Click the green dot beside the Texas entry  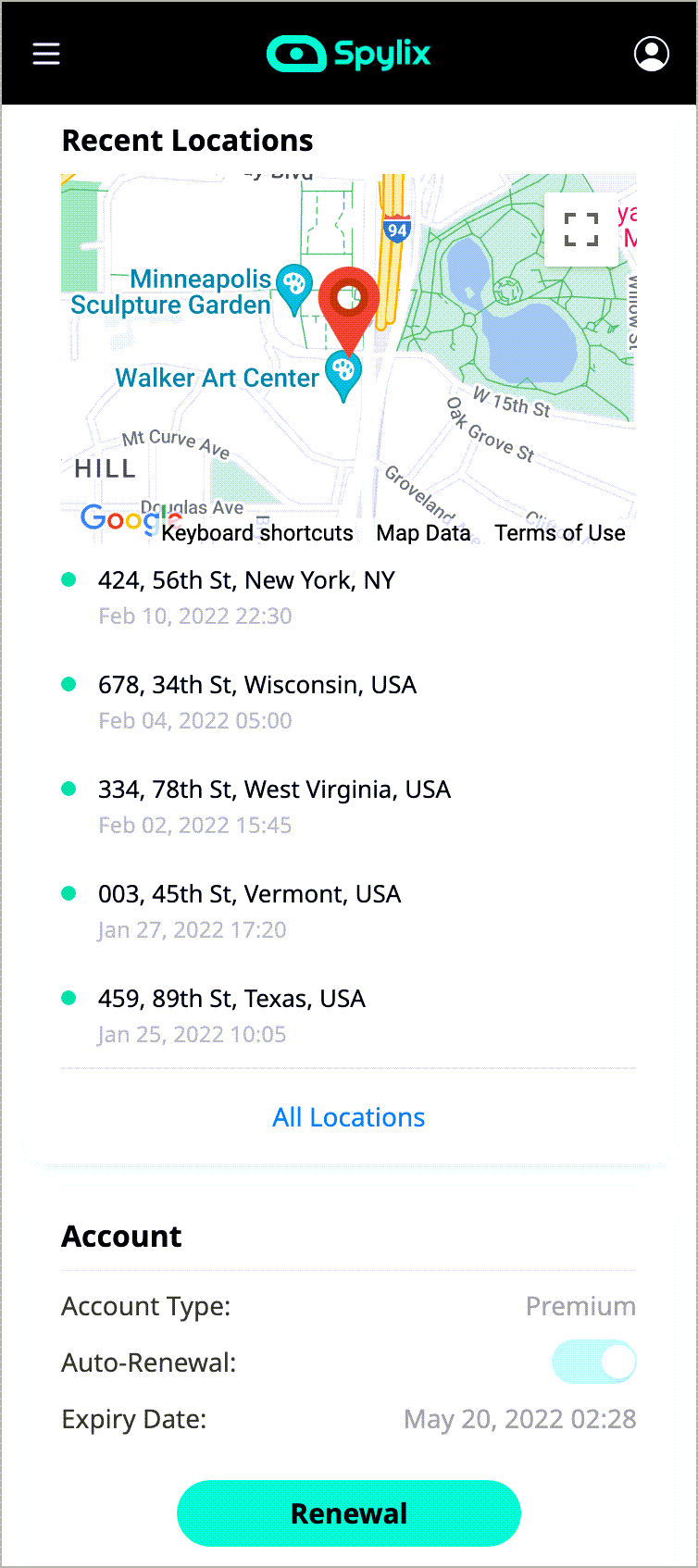(69, 998)
